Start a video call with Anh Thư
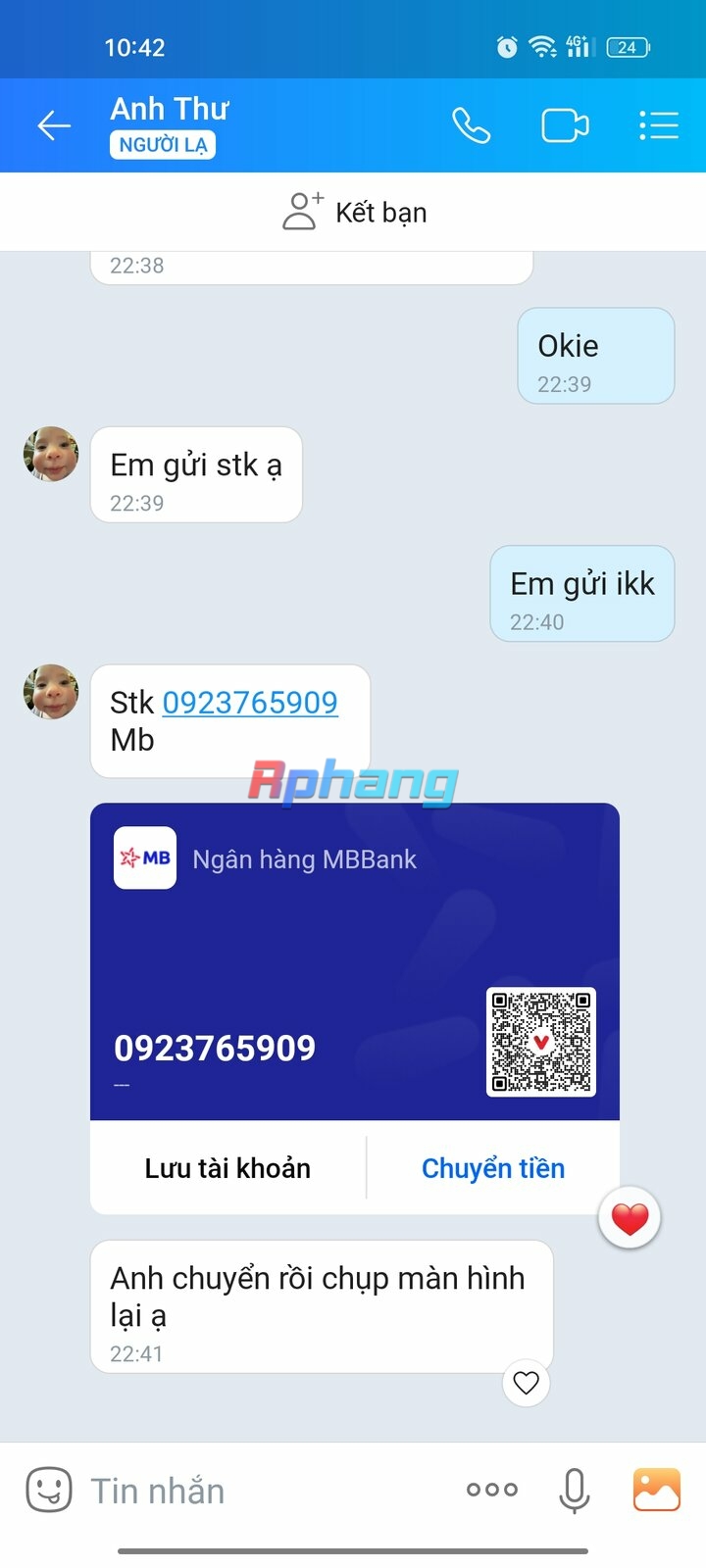This screenshot has height=1568, width=706. pos(566,125)
